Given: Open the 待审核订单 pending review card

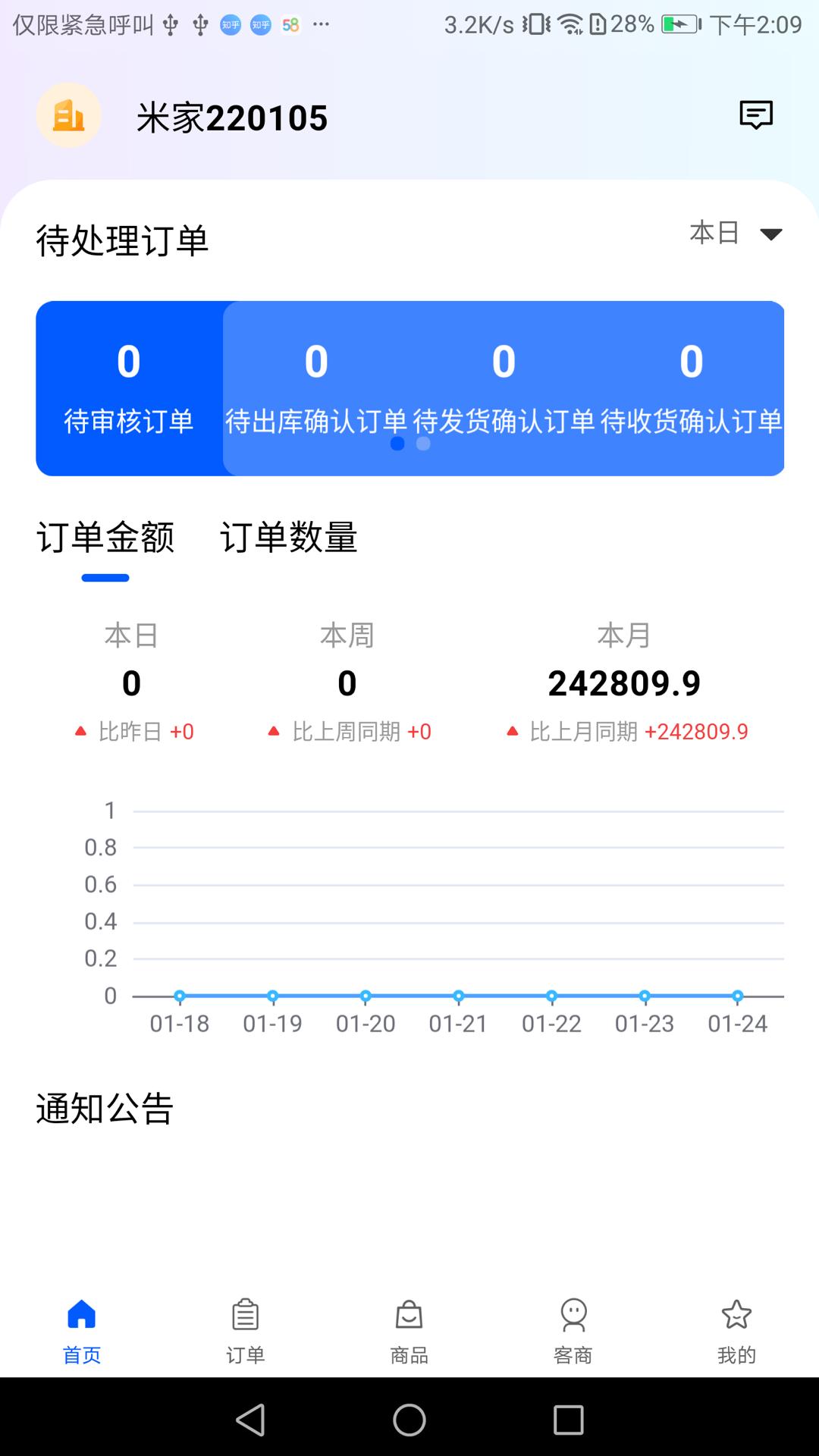Looking at the screenshot, I should 129,387.
